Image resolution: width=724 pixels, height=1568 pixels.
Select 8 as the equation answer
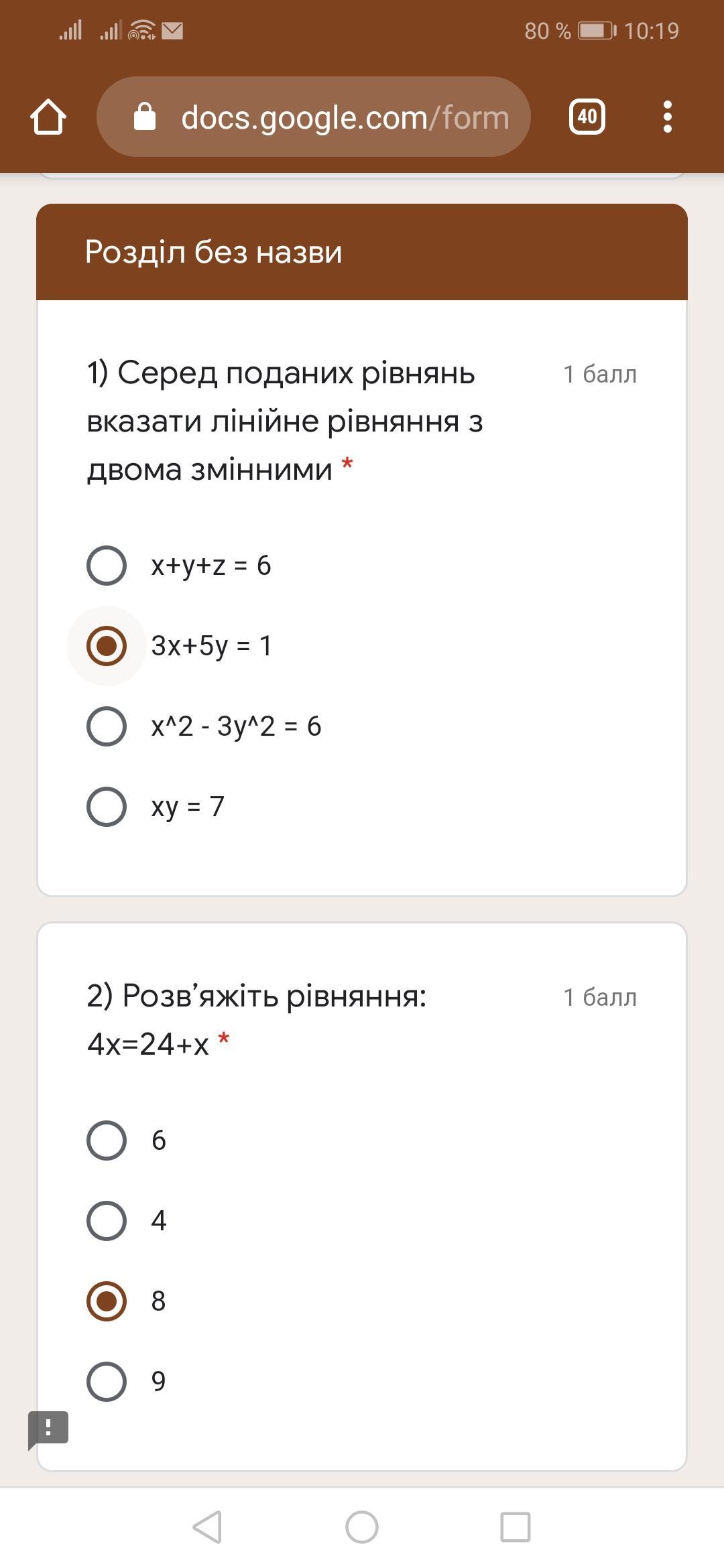pyautogui.click(x=107, y=1301)
